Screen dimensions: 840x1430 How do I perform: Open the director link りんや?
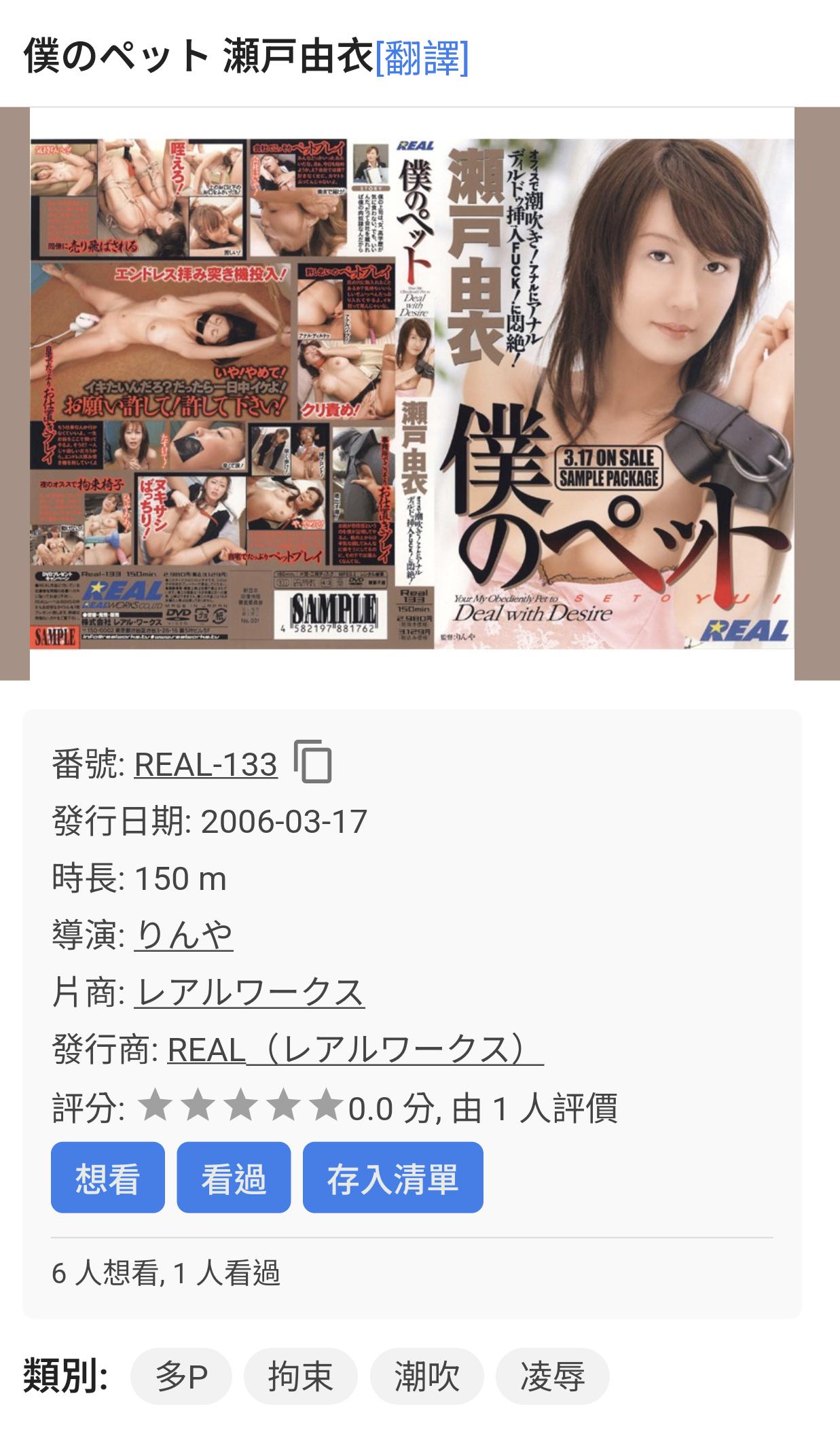[x=184, y=935]
